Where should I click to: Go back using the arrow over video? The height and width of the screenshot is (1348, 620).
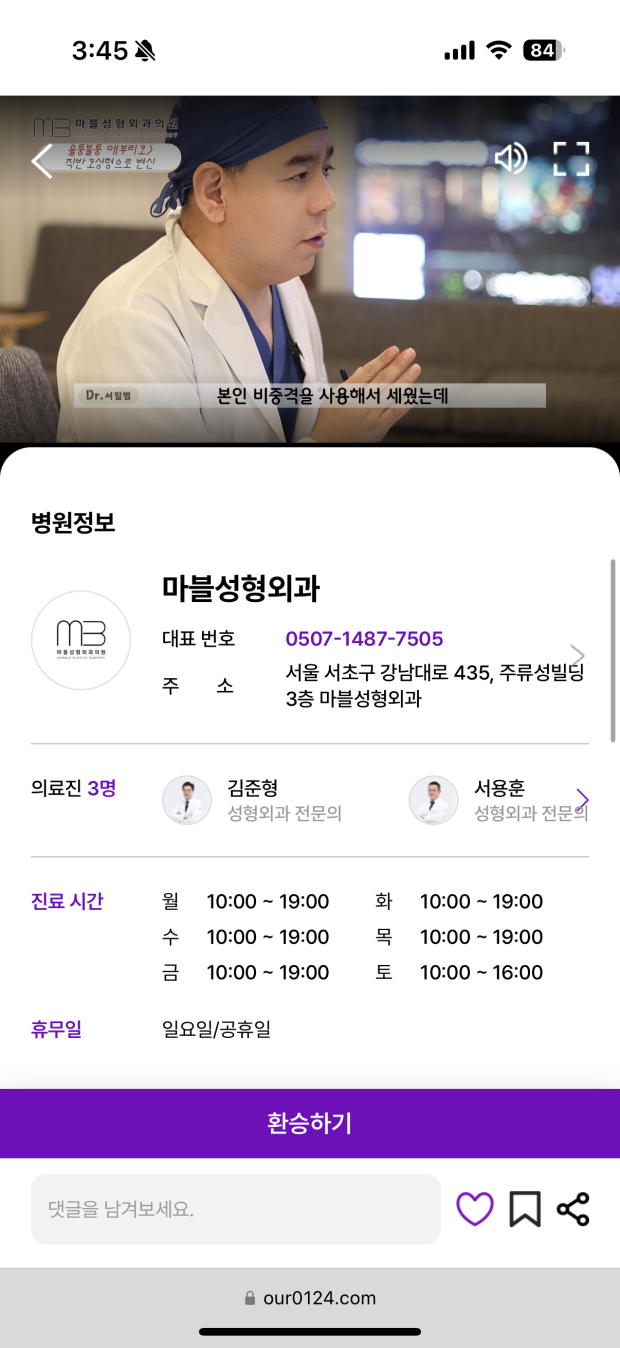coord(42,160)
